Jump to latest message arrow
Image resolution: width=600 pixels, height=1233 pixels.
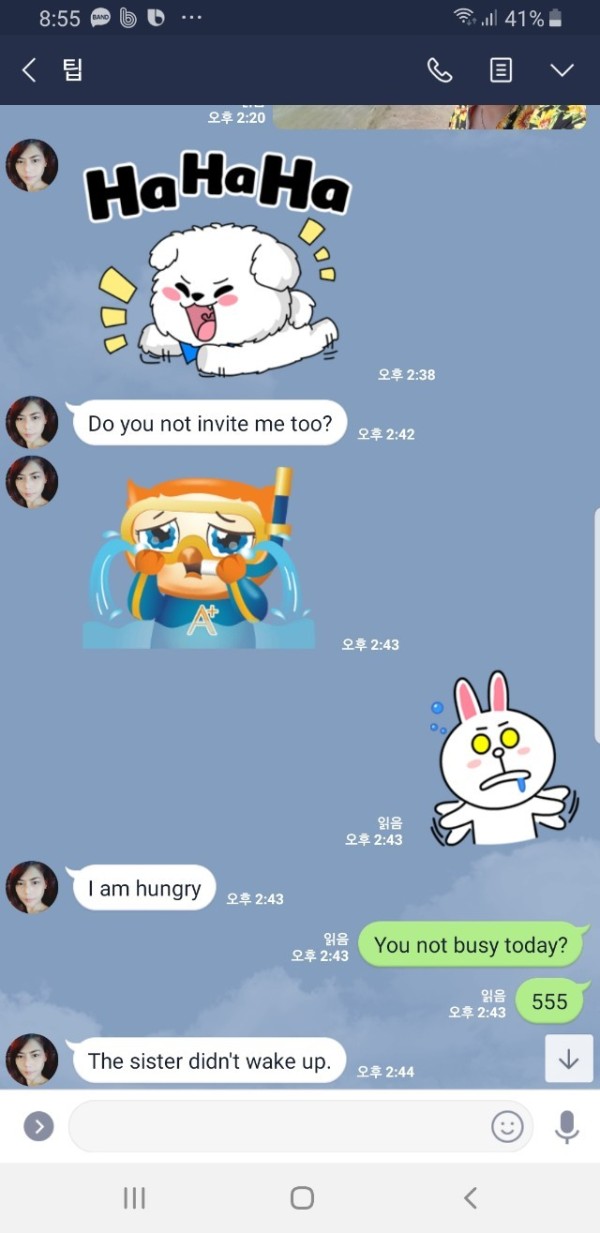[569, 1059]
